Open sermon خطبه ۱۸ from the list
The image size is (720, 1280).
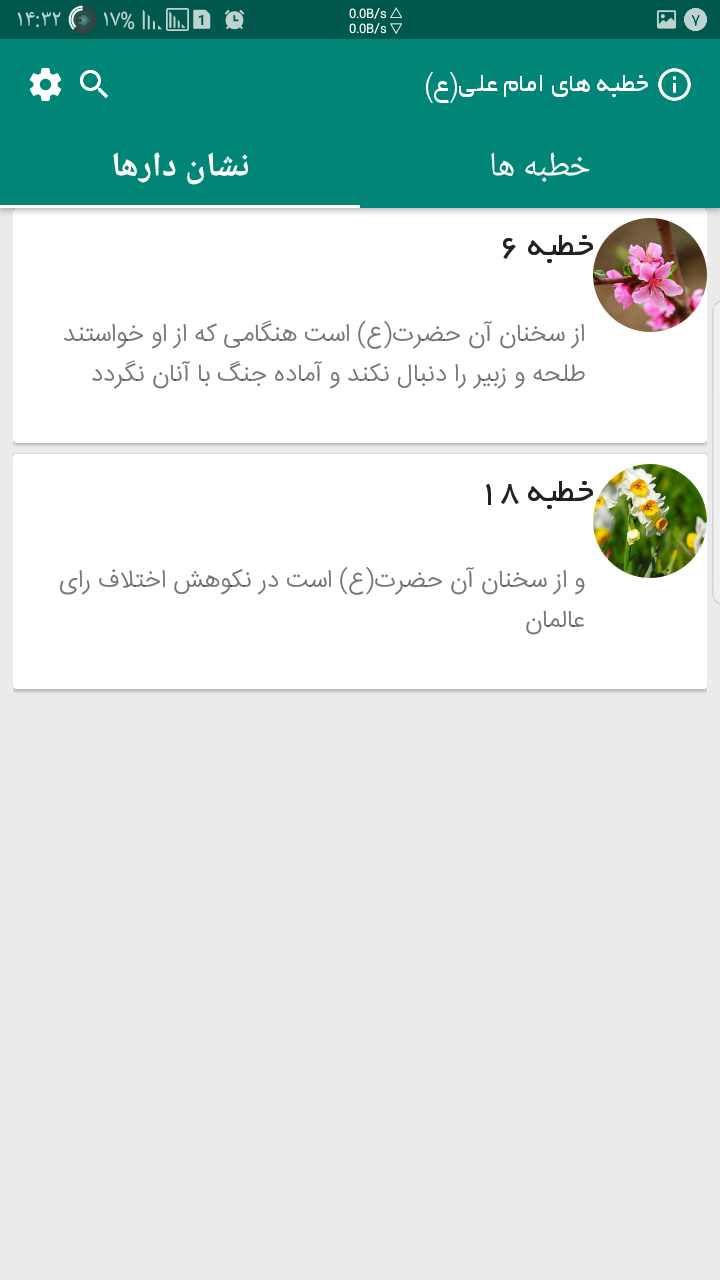(x=360, y=565)
